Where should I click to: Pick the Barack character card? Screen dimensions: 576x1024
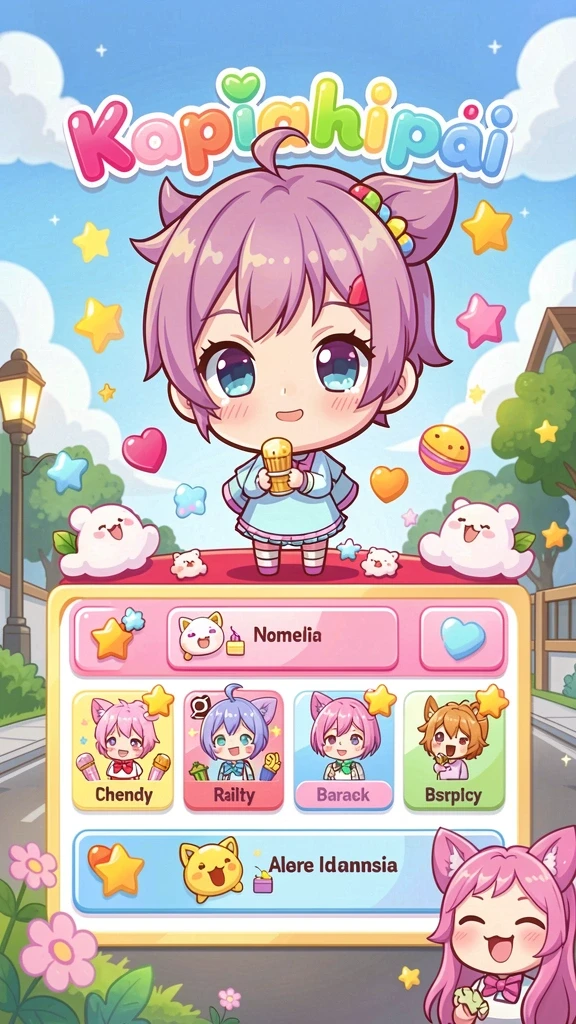[344, 750]
